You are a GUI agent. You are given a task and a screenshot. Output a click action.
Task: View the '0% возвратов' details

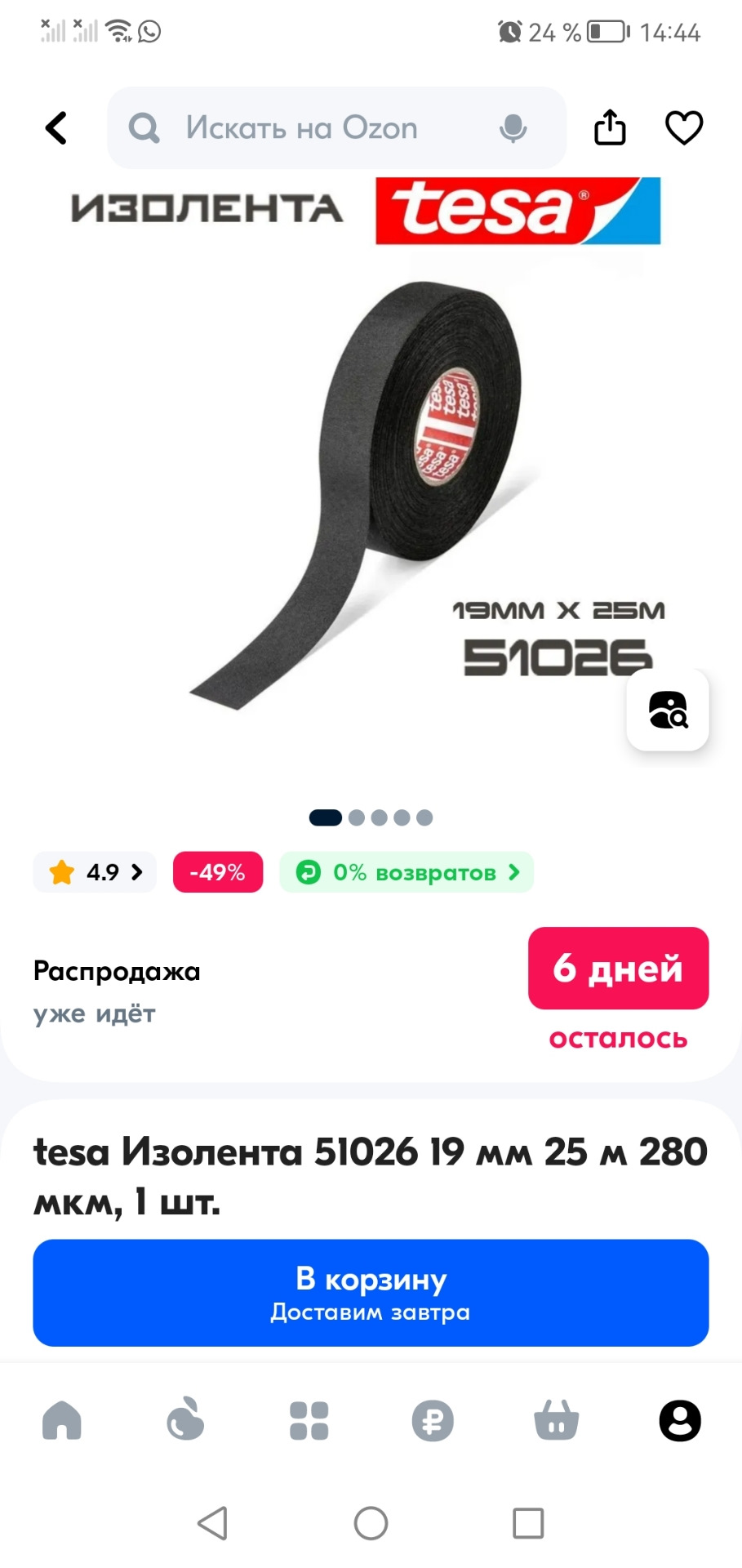(407, 872)
